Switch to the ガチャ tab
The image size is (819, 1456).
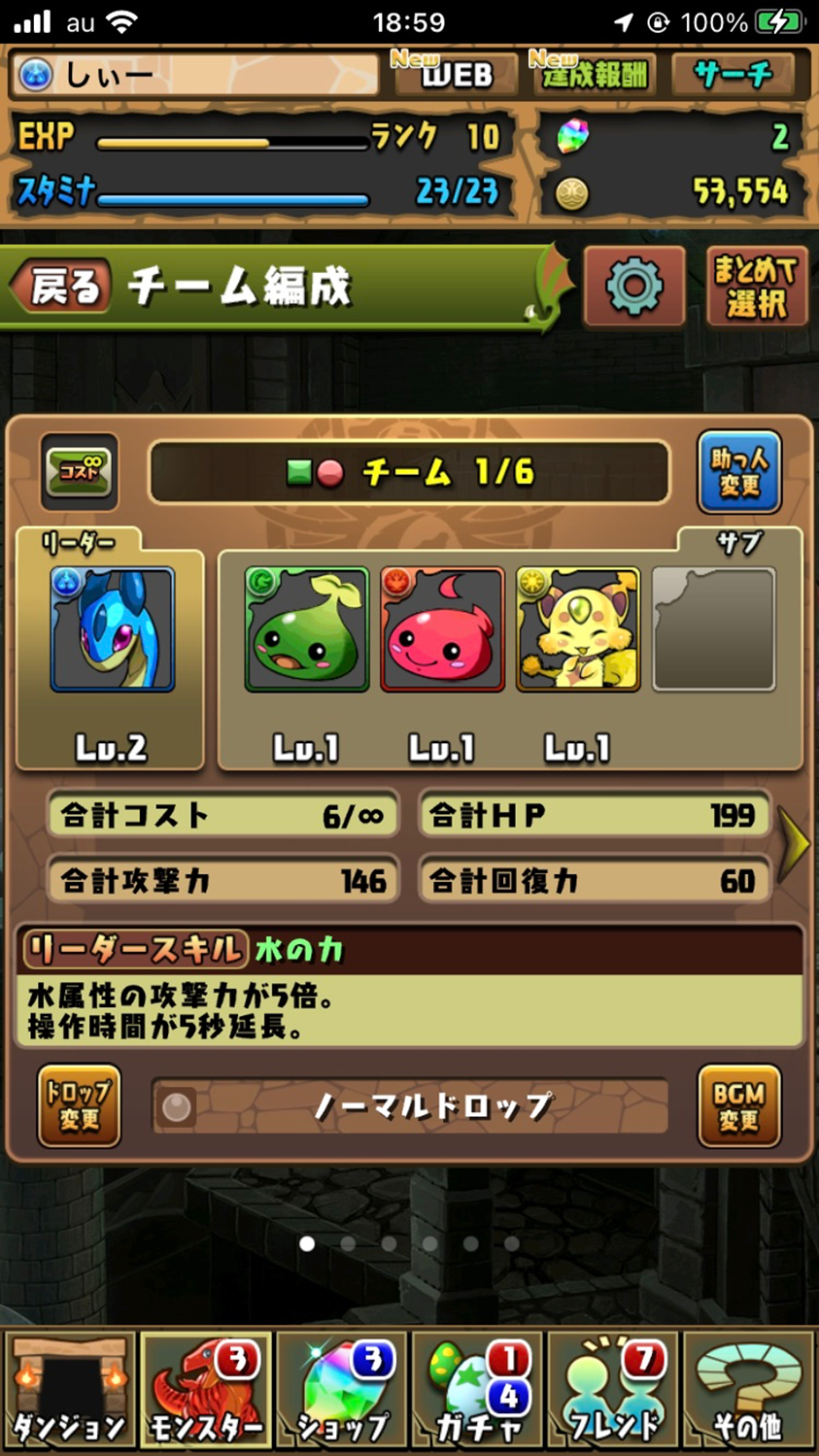[x=478, y=1391]
